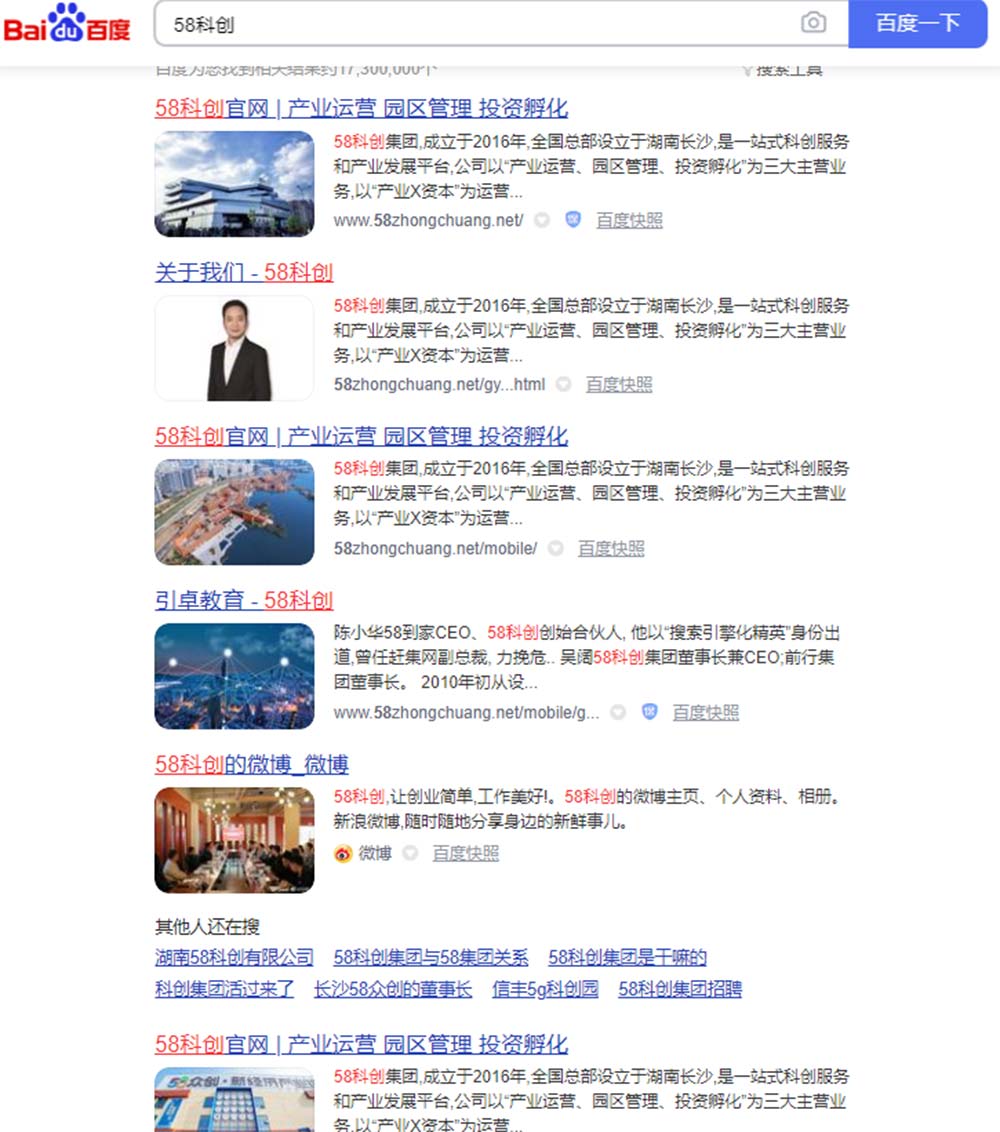Viewport: 1000px width, 1132px height.
Task: Open 百度快照 for the 微博 result
Action: (465, 853)
